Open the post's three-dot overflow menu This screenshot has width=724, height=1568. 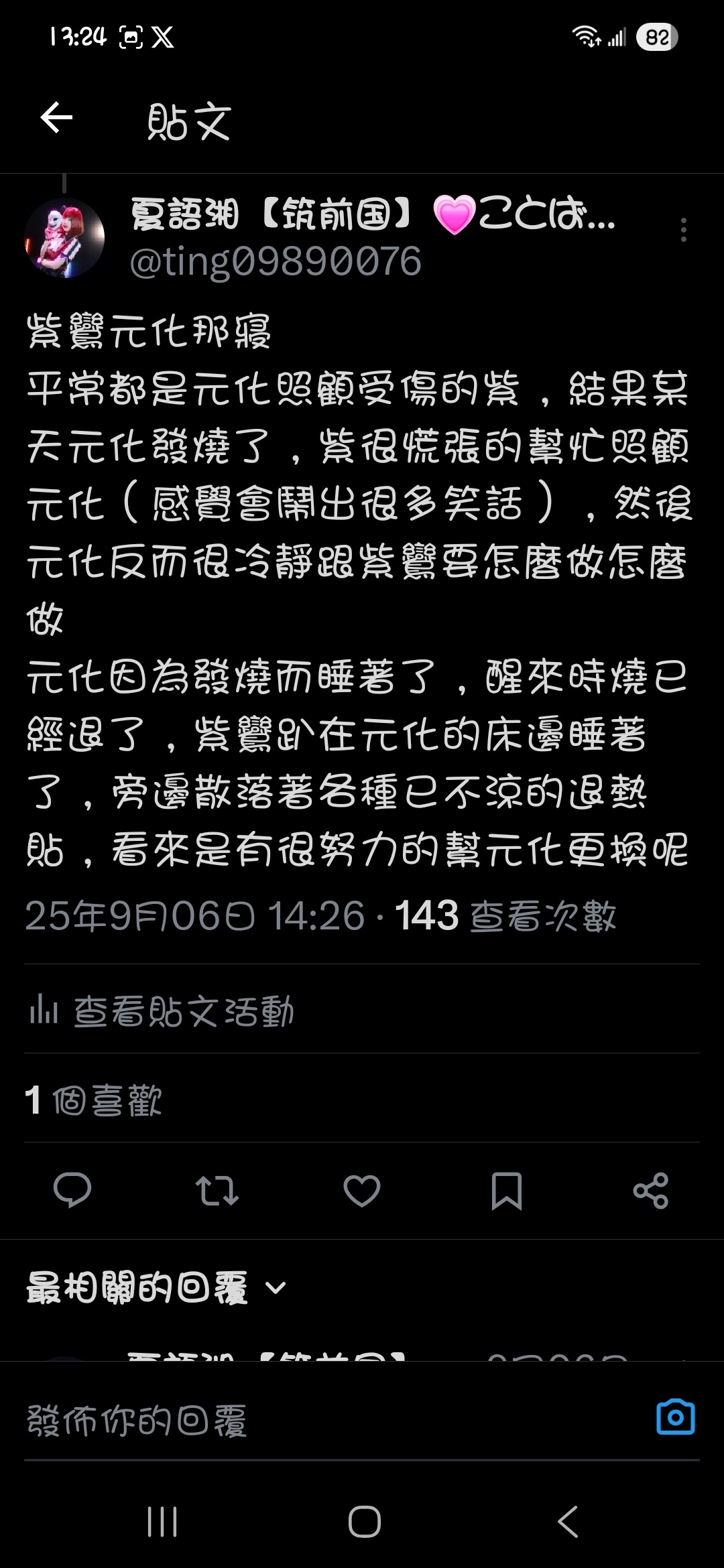pyautogui.click(x=683, y=230)
